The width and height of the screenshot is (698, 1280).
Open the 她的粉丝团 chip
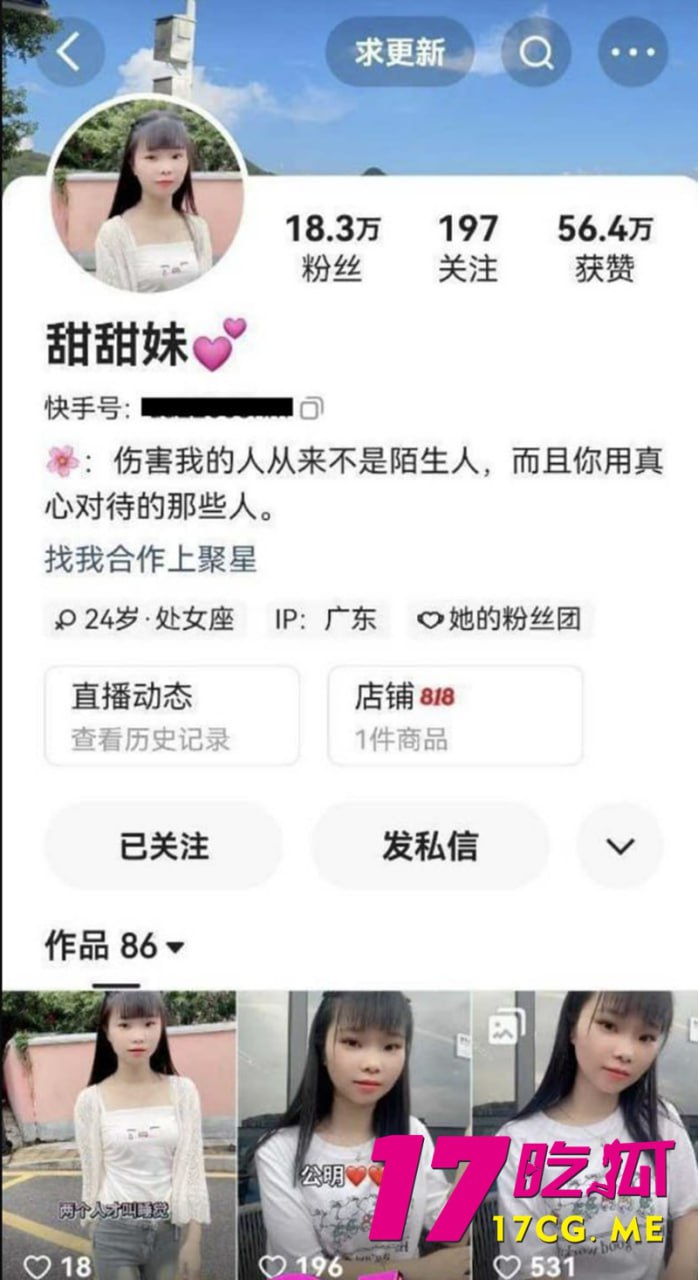tap(499, 619)
